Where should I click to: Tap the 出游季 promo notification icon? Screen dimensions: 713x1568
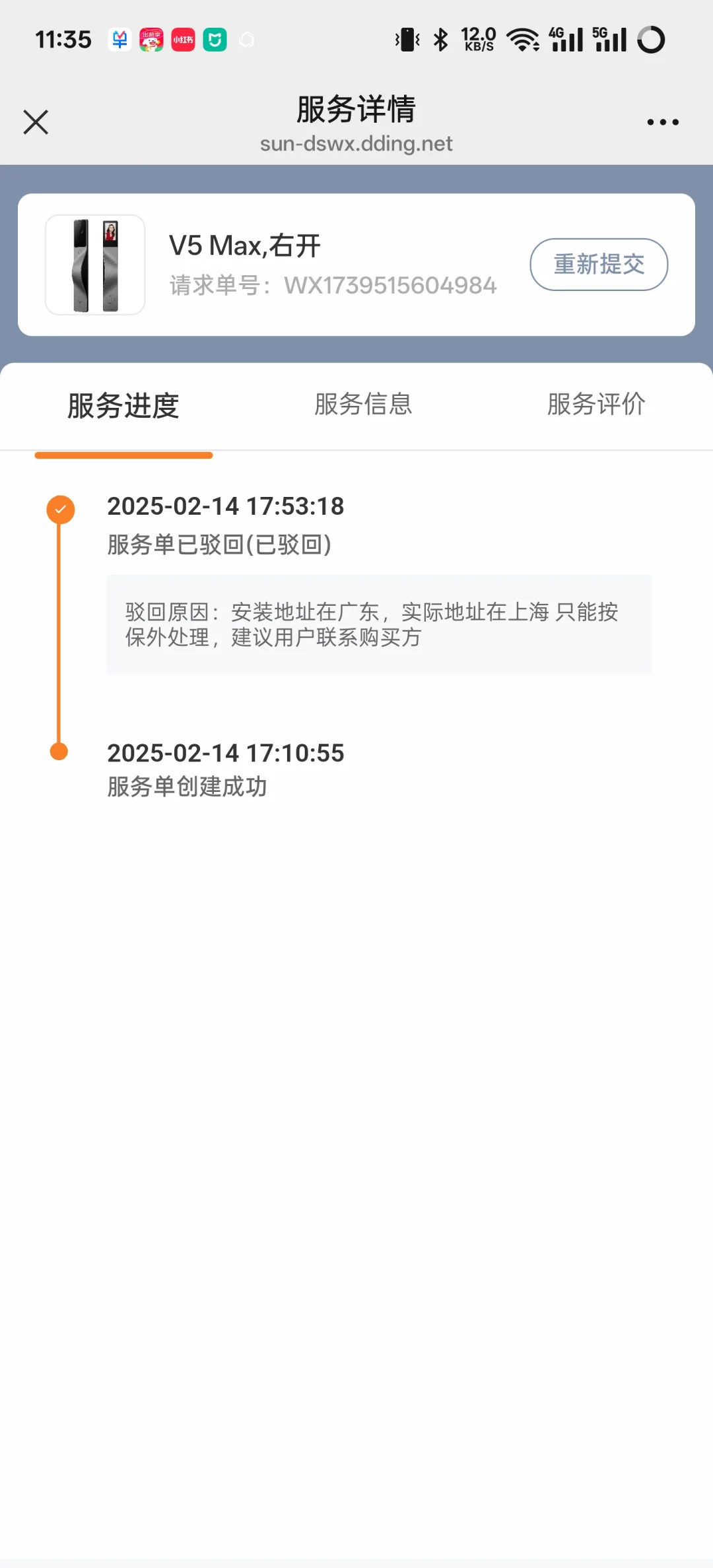[x=151, y=40]
